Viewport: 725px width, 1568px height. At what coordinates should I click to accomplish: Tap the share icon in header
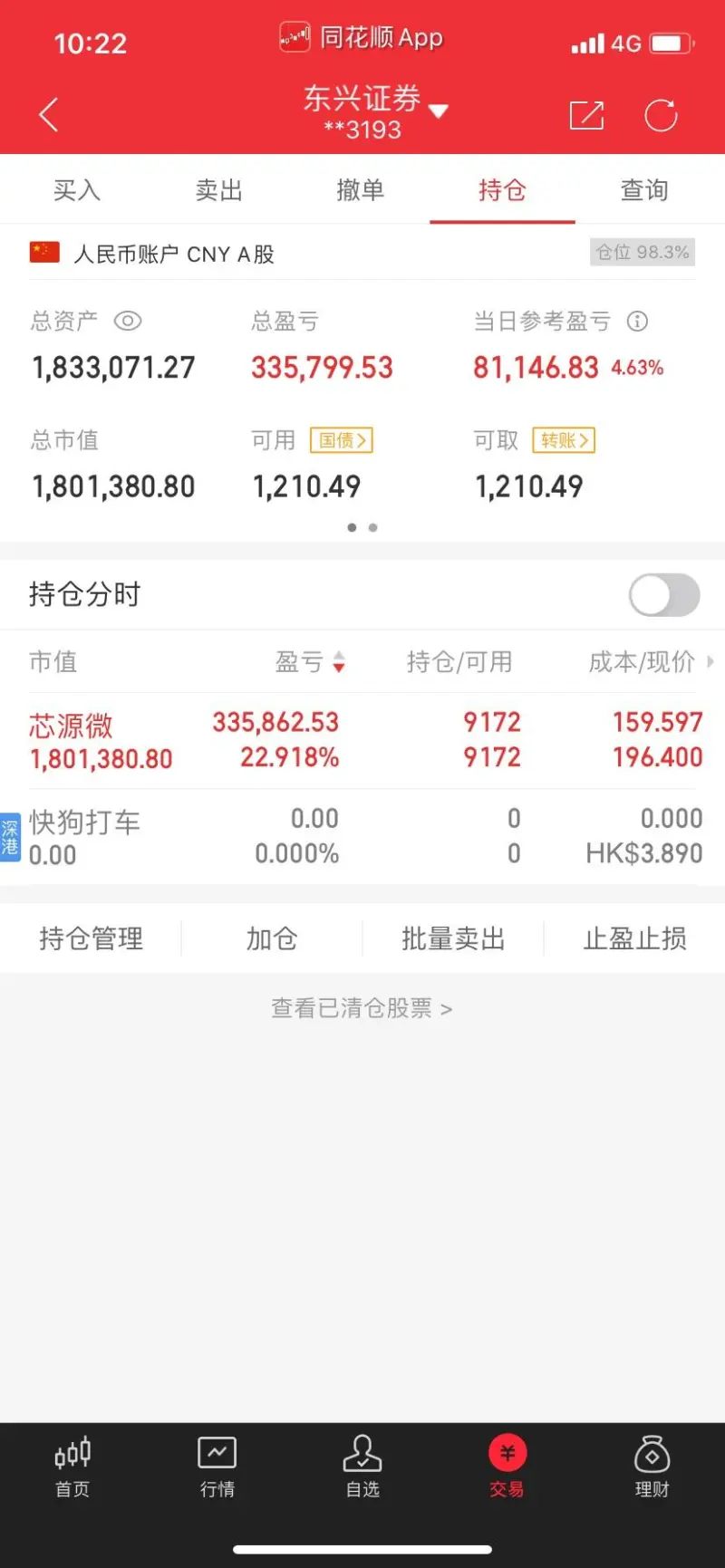[x=586, y=115]
